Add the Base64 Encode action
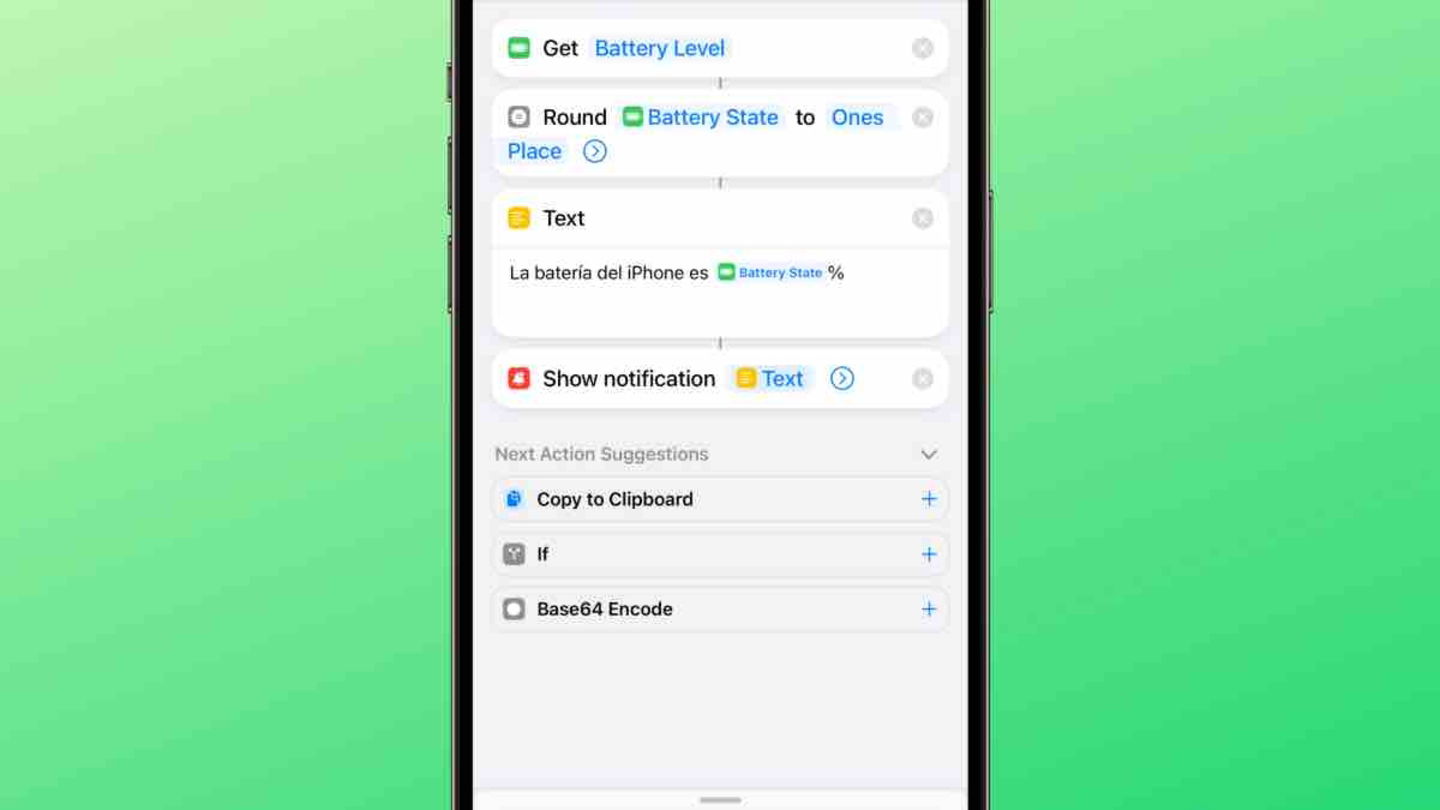 (x=928, y=609)
